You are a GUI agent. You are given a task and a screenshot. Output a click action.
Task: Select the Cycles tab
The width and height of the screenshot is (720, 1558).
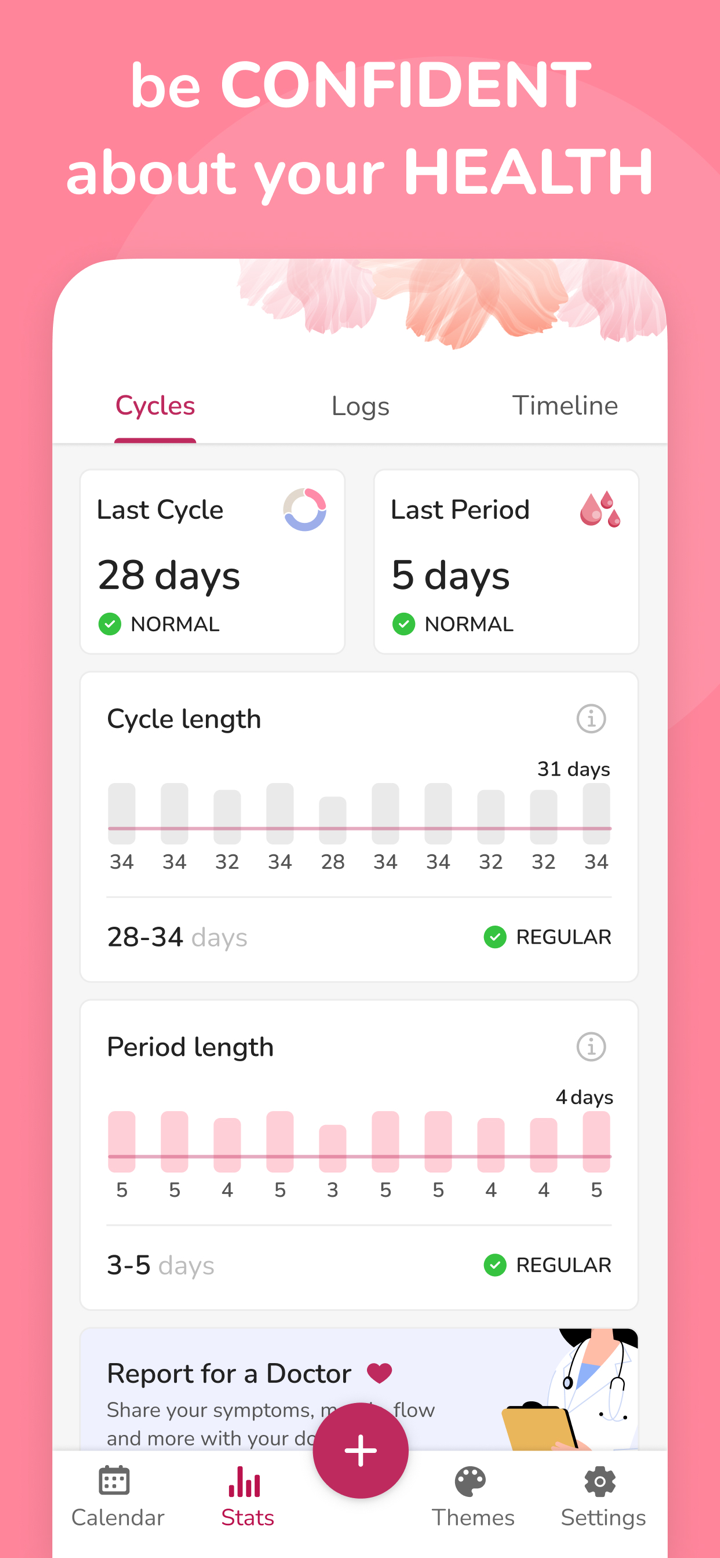155,405
